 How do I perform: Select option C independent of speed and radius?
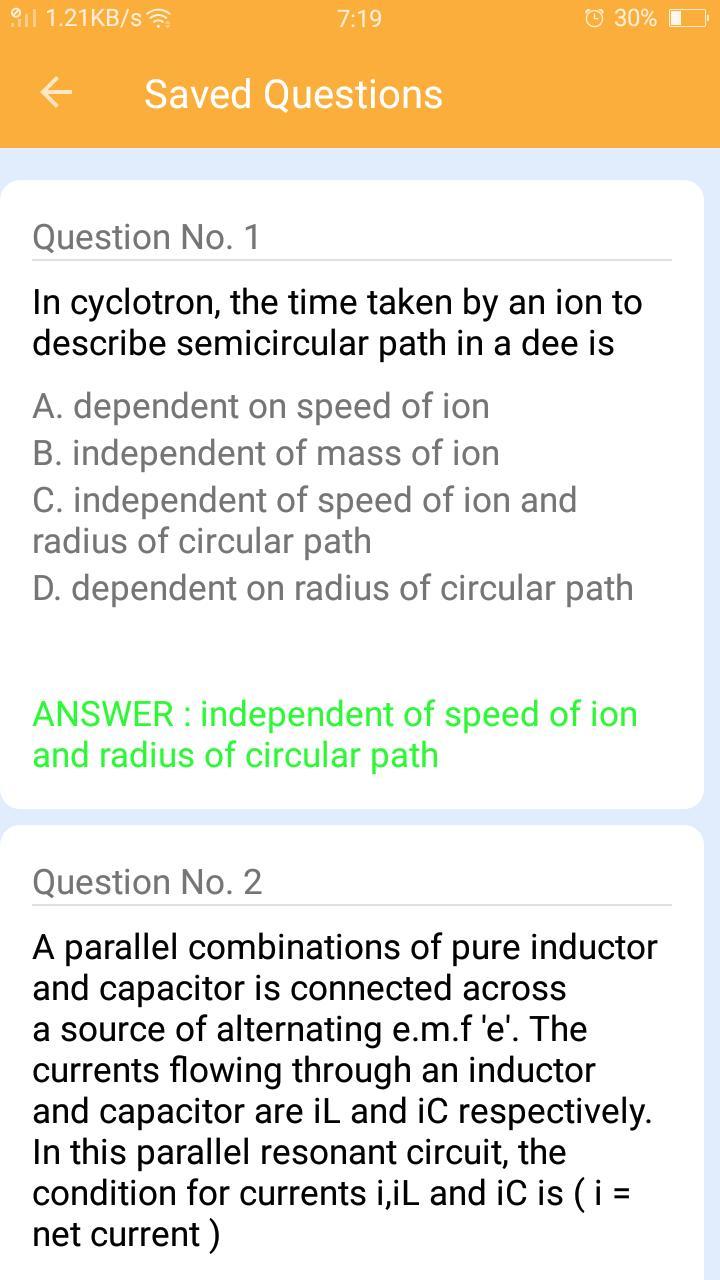pos(305,520)
